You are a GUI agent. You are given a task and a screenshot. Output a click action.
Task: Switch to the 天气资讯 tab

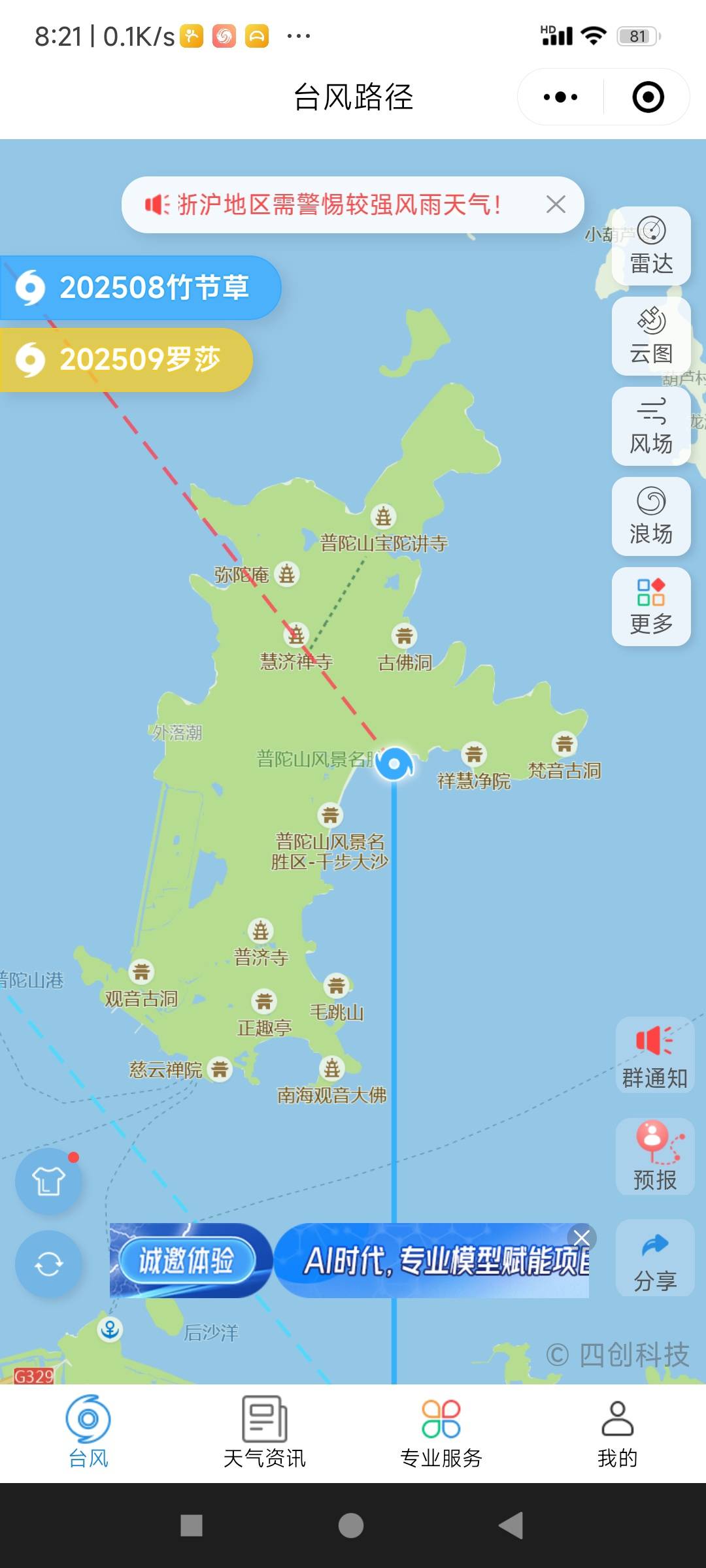coord(265,1432)
